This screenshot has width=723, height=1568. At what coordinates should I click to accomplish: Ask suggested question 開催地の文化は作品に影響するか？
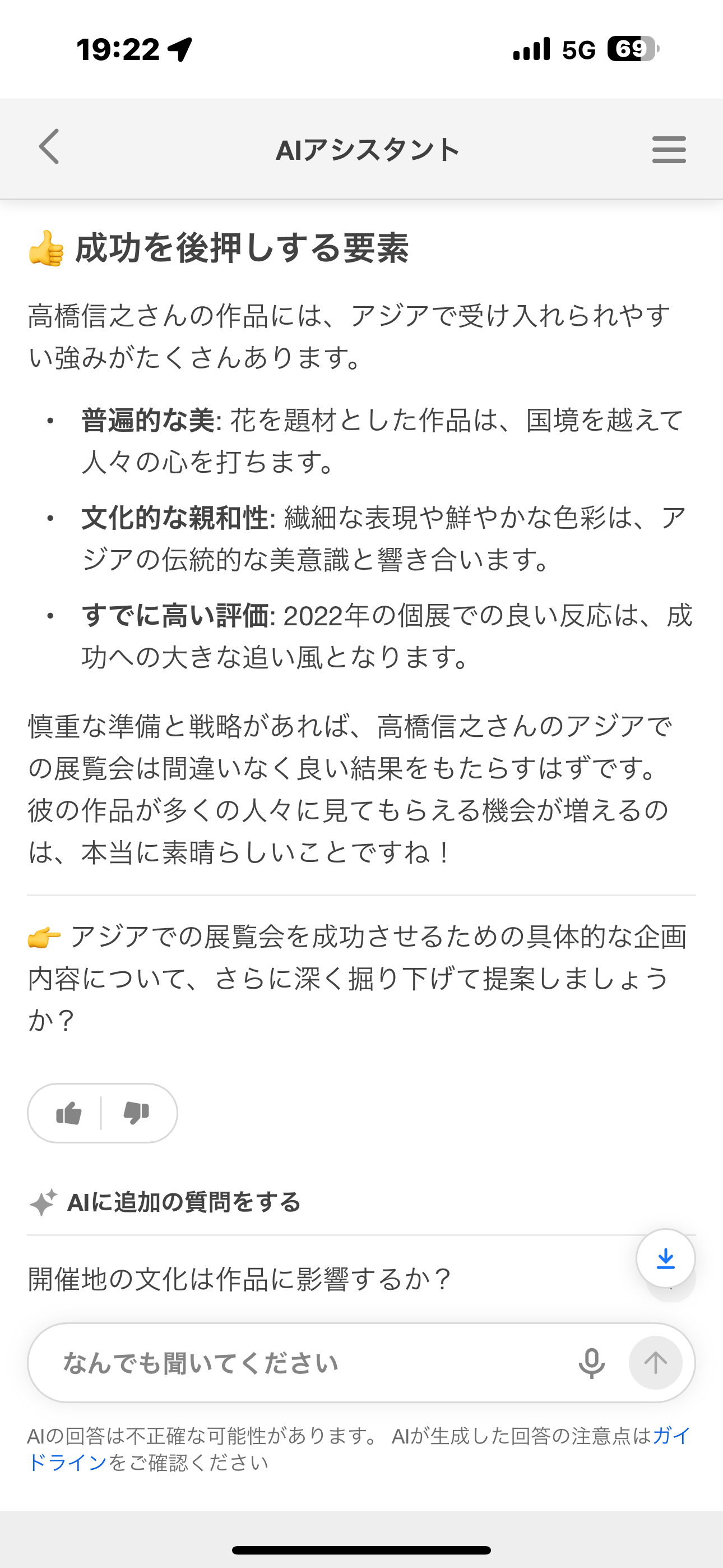[x=240, y=1279]
